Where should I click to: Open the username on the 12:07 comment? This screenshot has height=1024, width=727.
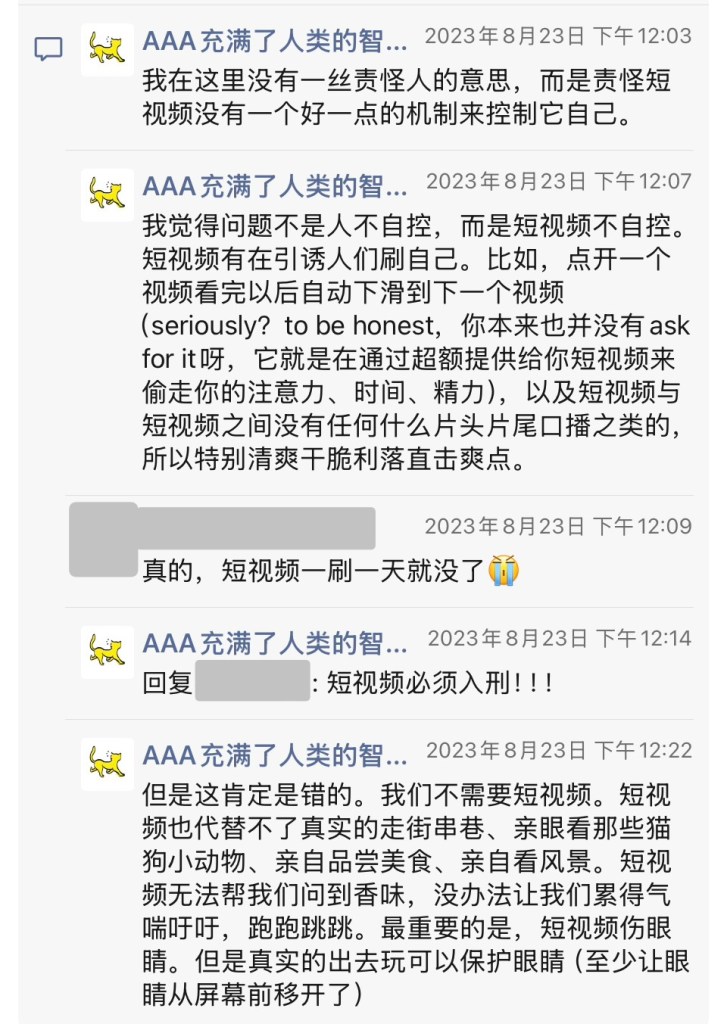coord(275,186)
